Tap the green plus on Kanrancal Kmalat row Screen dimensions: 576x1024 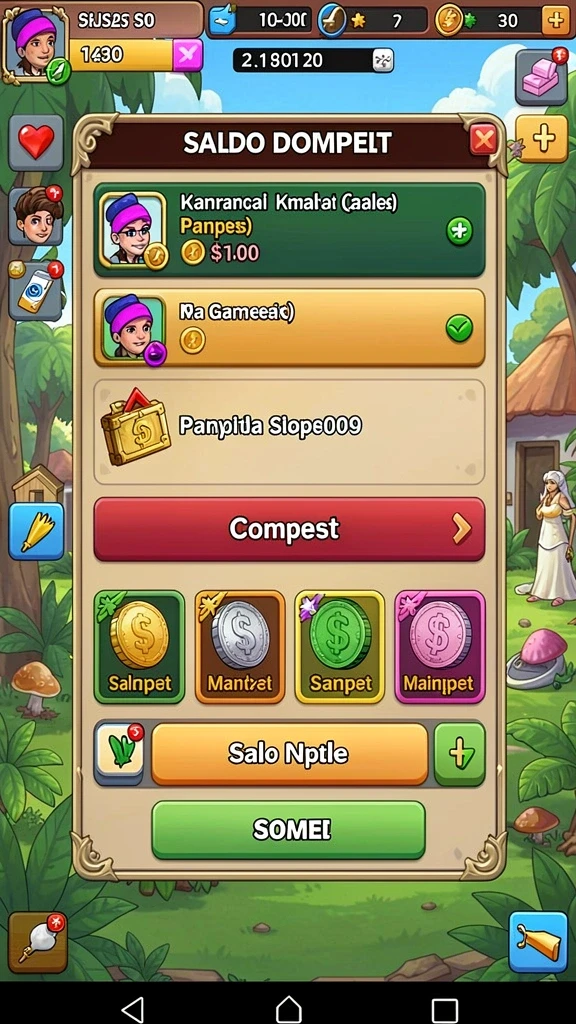[459, 231]
